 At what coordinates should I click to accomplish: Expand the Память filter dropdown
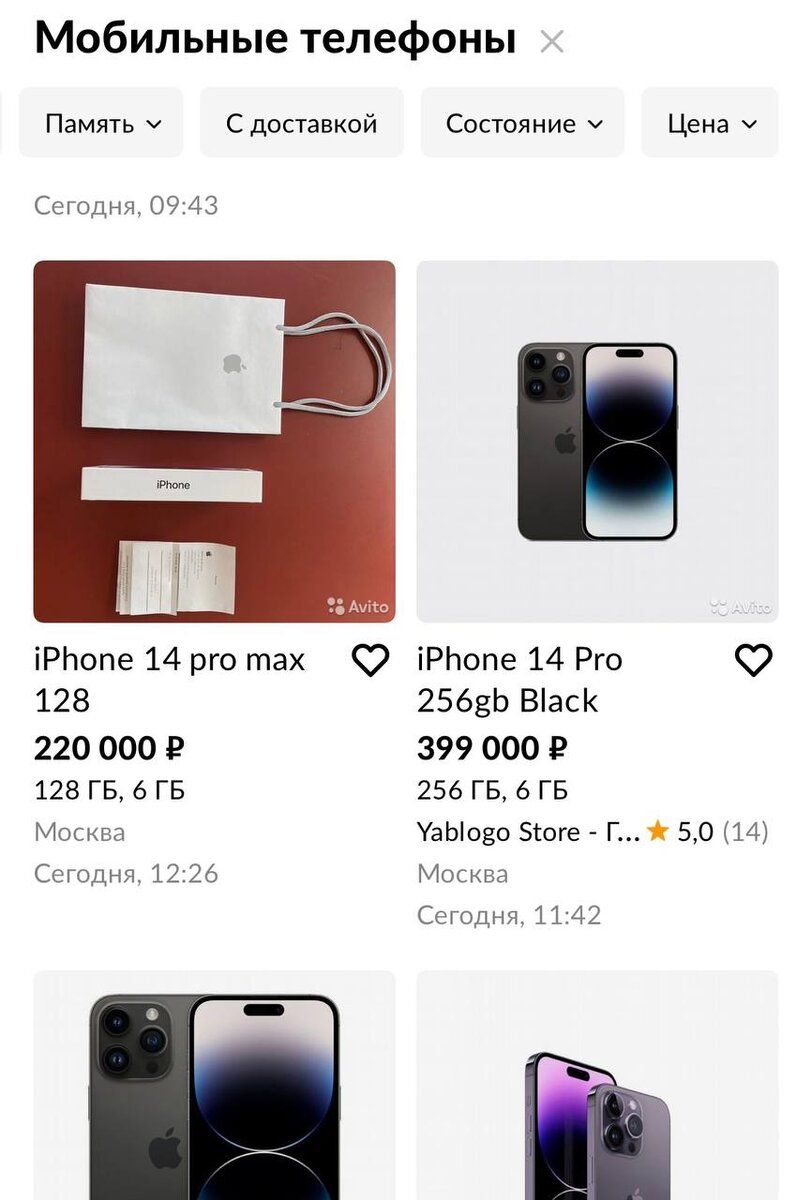(x=102, y=124)
